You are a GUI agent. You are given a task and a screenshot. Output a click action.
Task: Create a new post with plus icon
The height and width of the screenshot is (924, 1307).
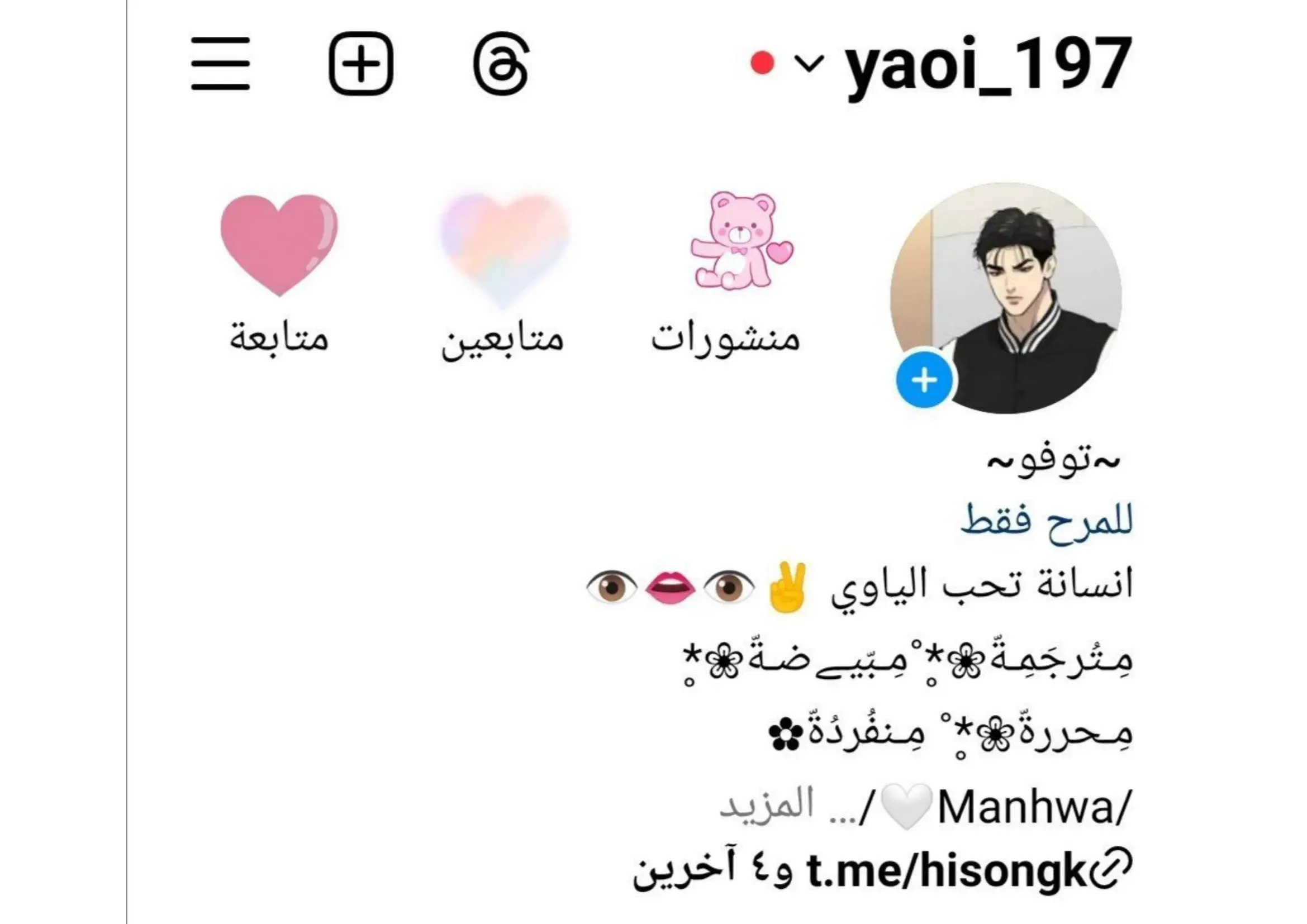pyautogui.click(x=361, y=64)
